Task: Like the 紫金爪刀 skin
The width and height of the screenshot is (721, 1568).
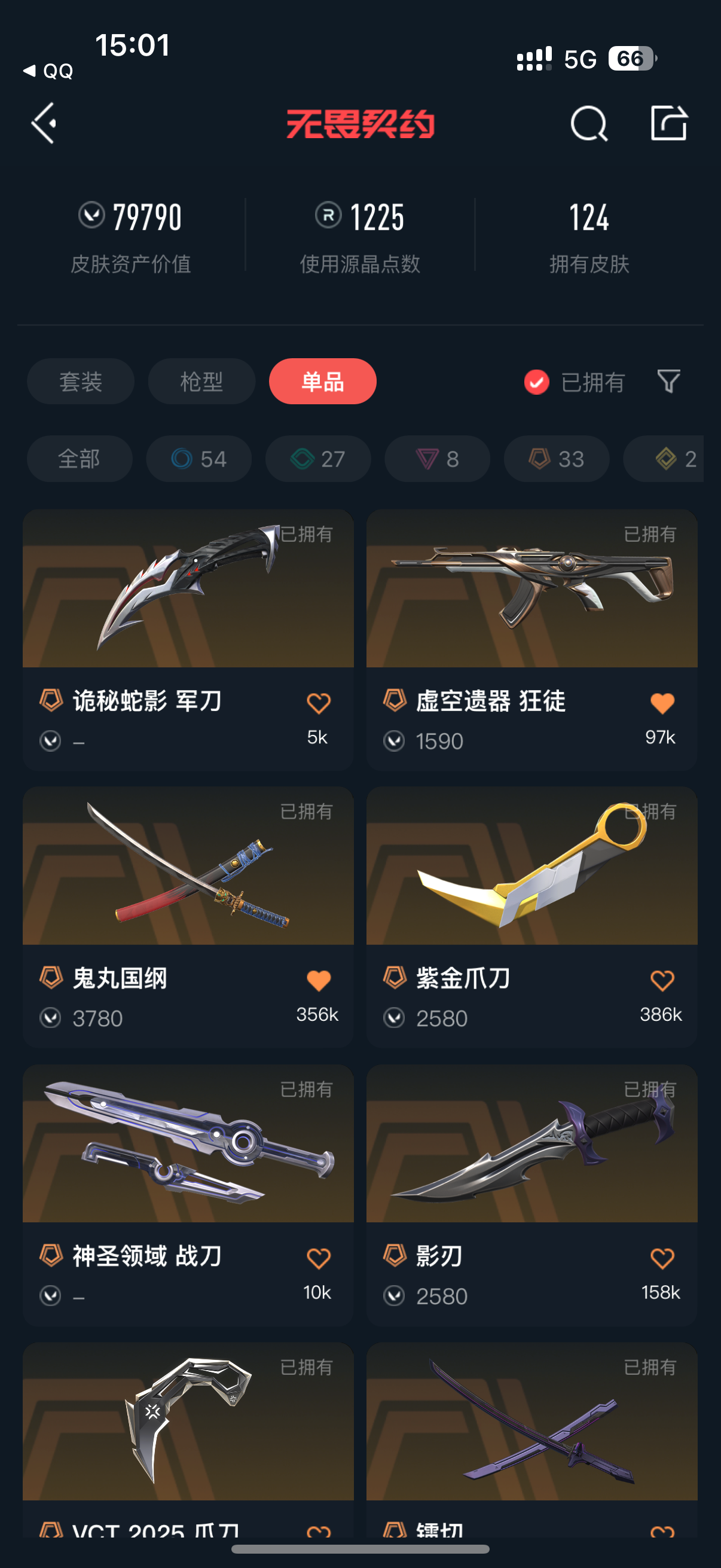Action: [662, 981]
